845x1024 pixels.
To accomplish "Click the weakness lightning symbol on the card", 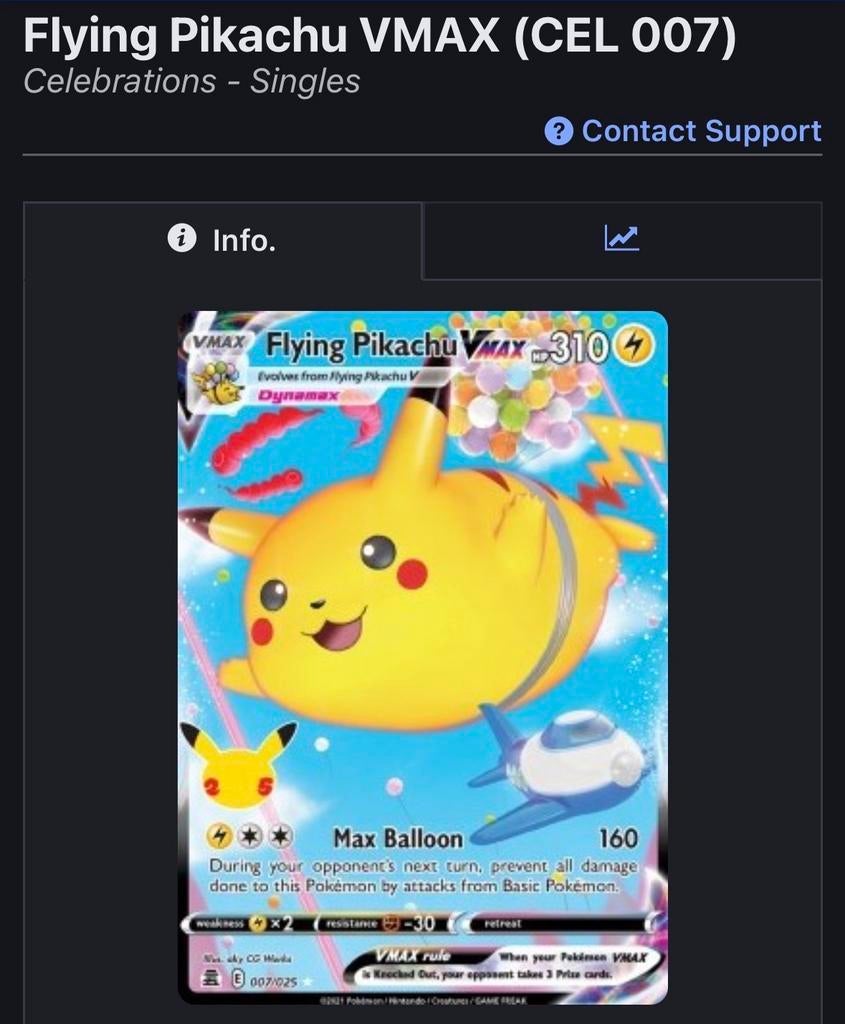I will point(255,922).
